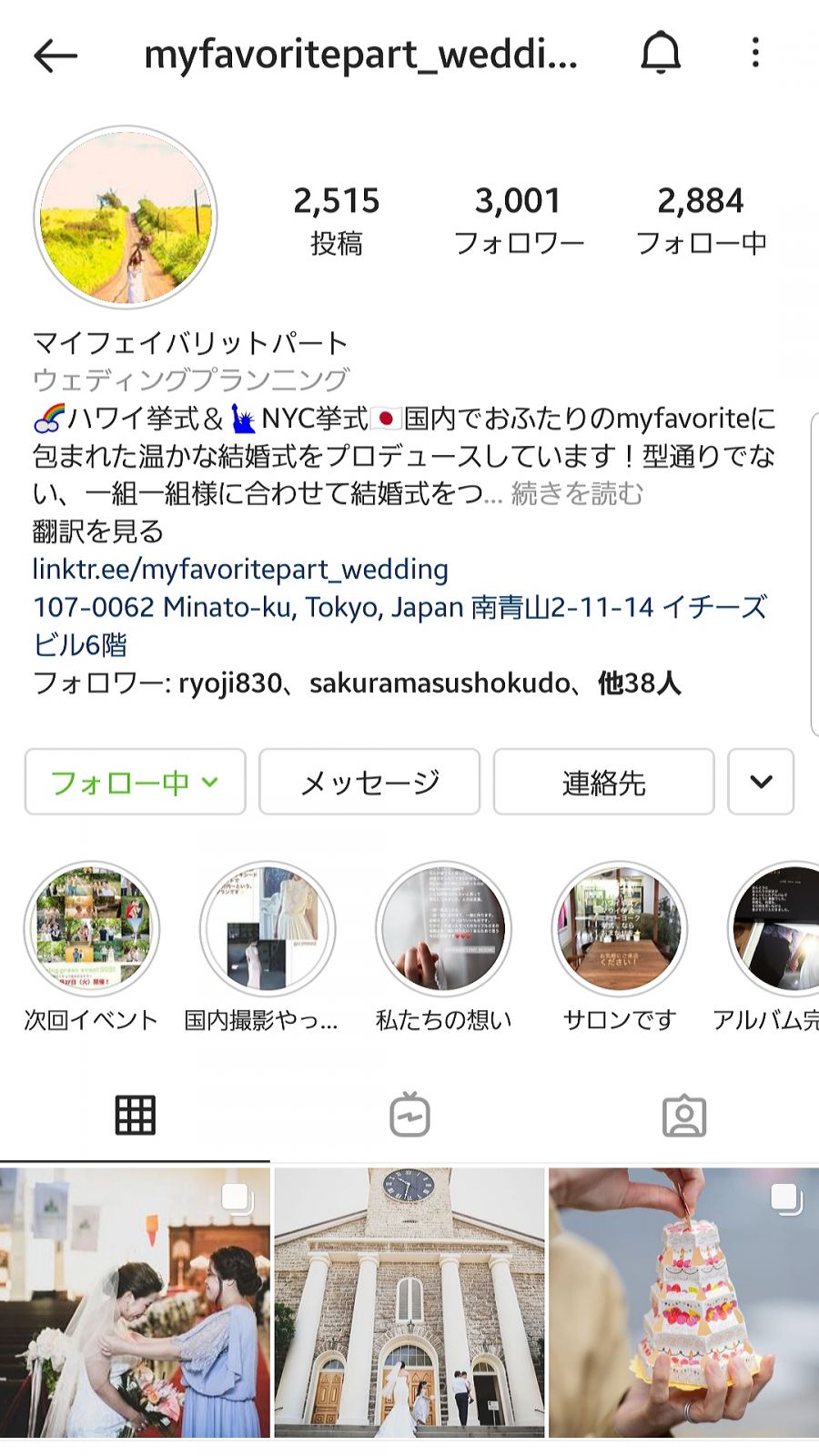The height and width of the screenshot is (1456, 819).
Task: Open the 次回イベント highlight
Action: coord(91,946)
